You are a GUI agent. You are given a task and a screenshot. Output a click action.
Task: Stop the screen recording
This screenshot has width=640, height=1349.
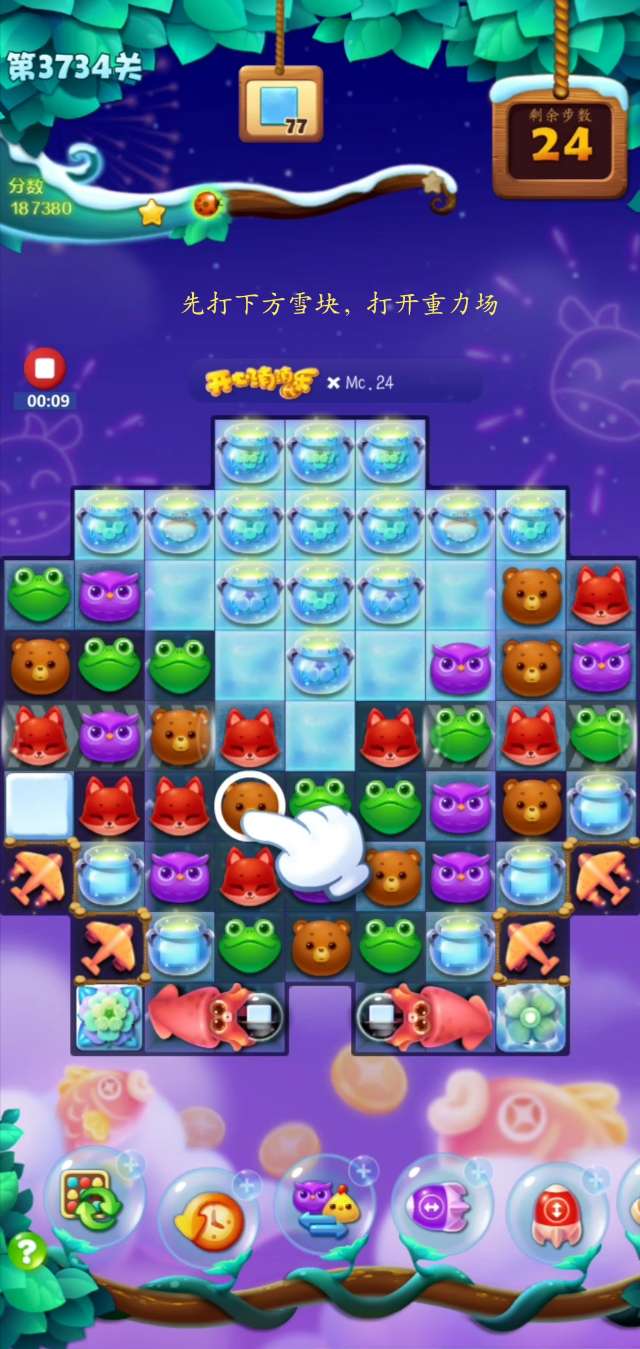pyautogui.click(x=44, y=369)
